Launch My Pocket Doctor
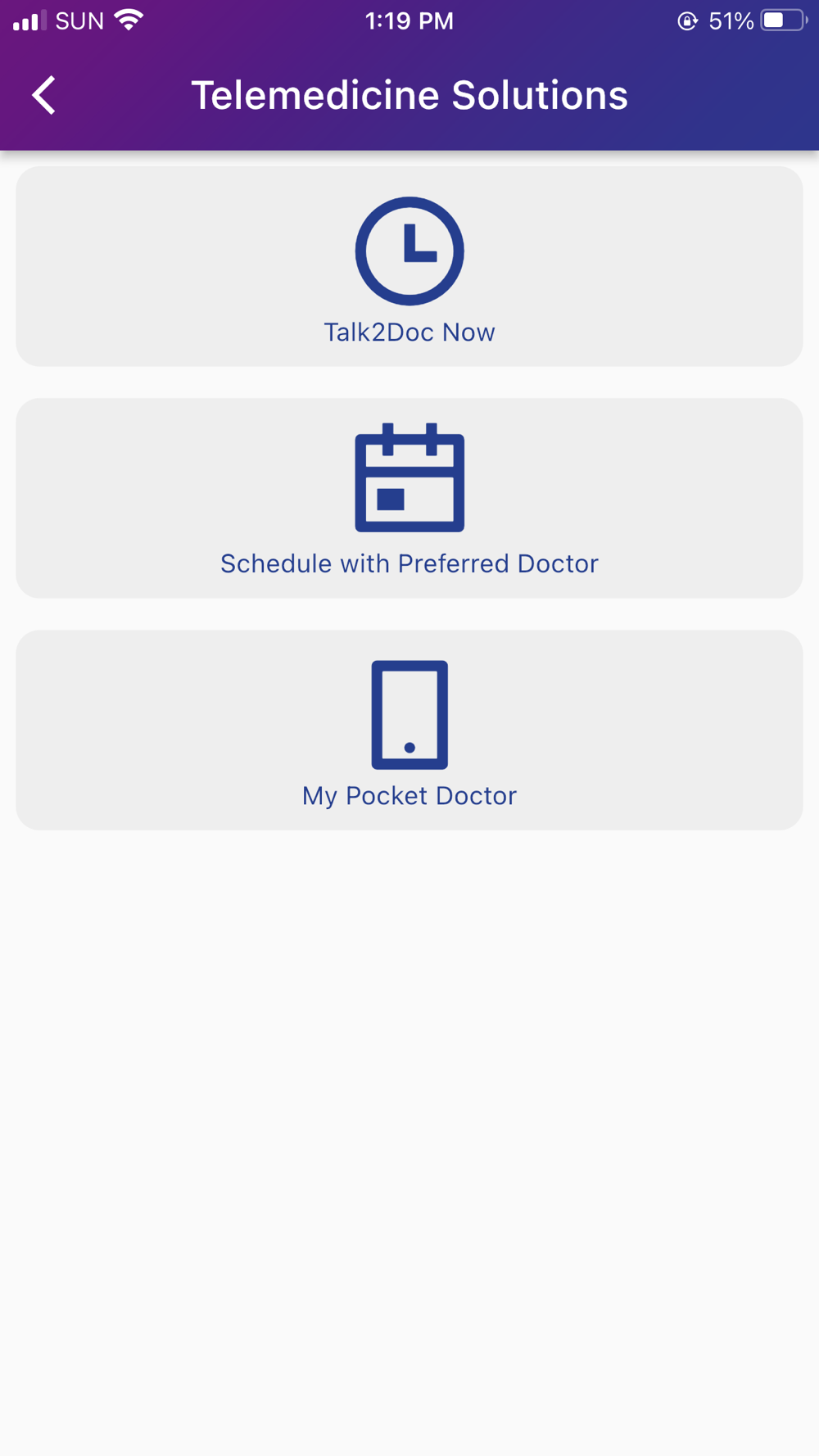819x1456 pixels. pos(409,730)
